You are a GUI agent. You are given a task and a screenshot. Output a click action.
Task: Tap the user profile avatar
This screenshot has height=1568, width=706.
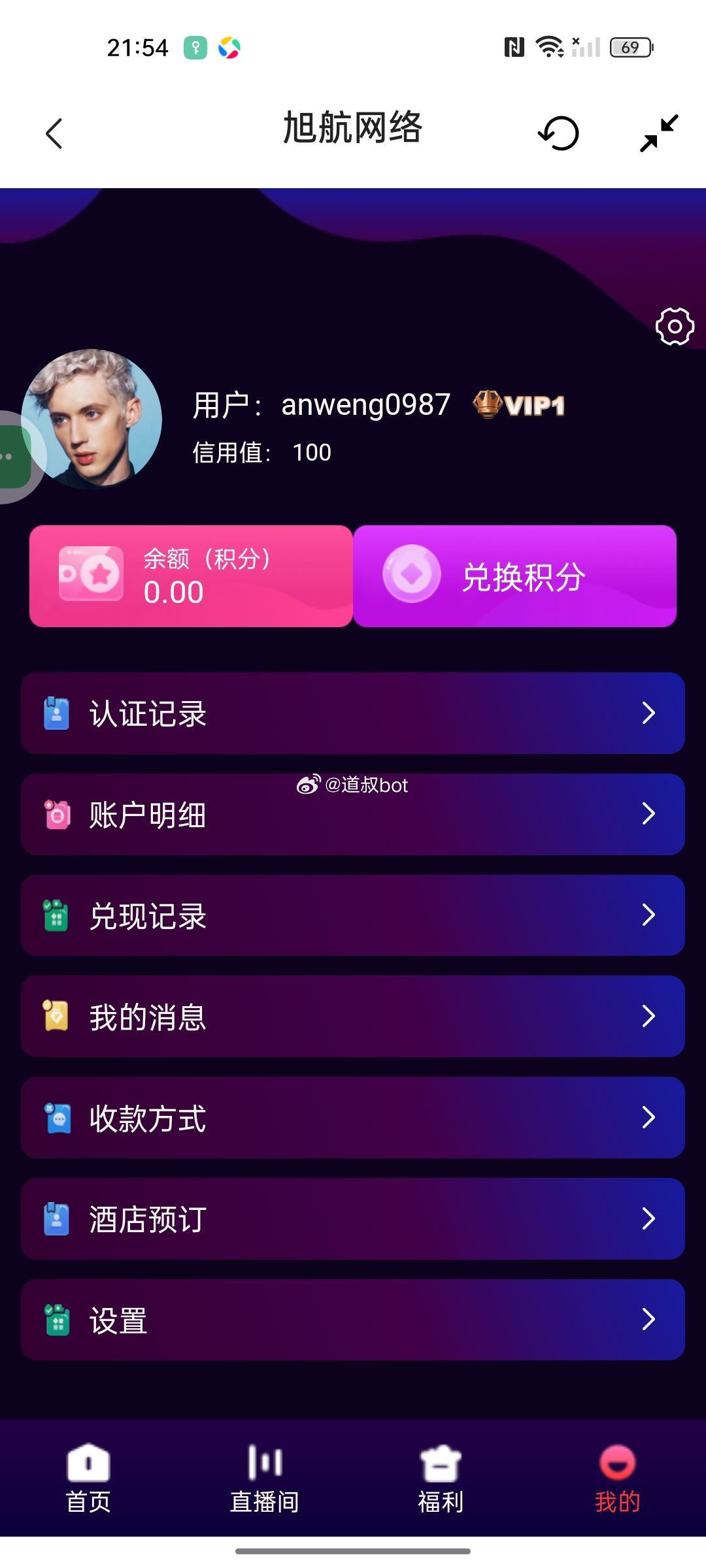[92, 419]
